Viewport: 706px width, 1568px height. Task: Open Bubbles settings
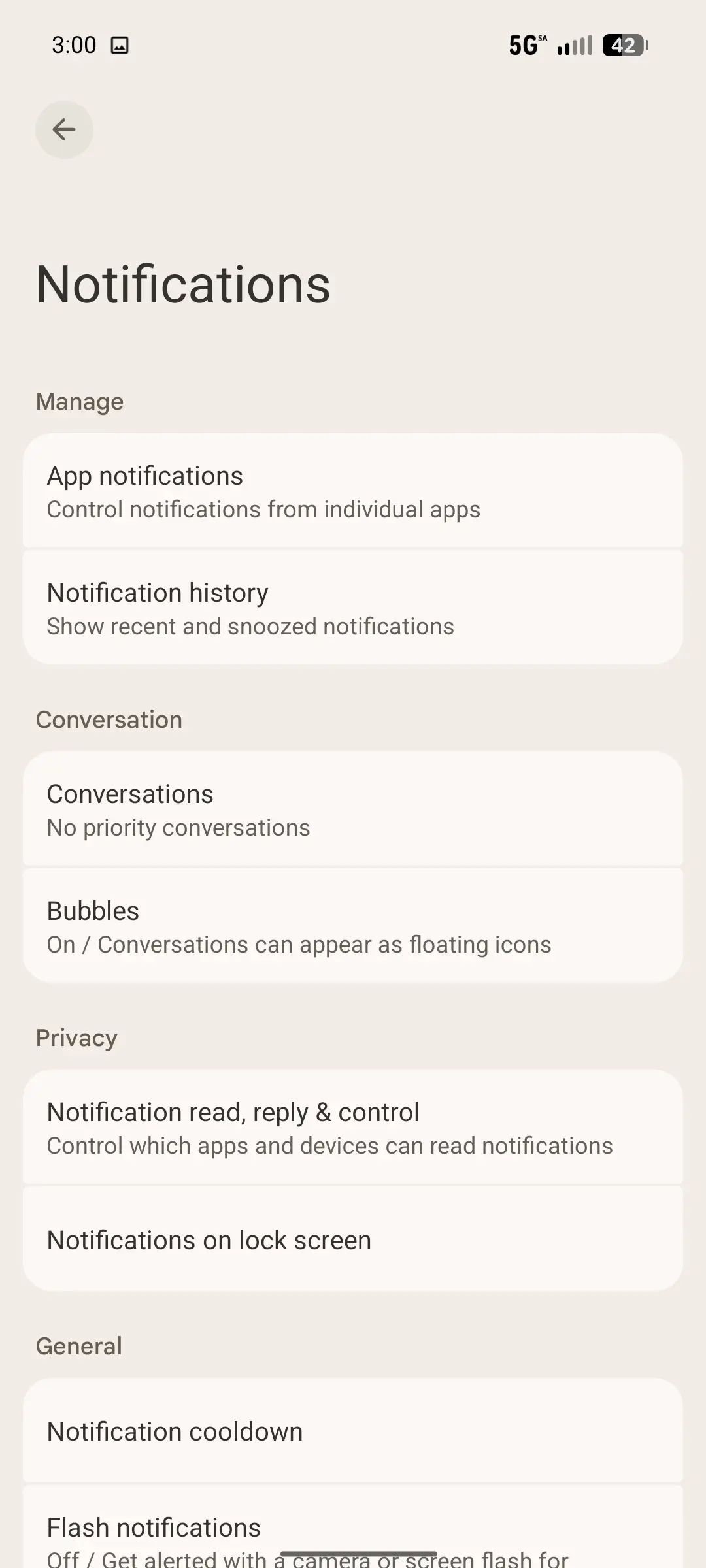point(353,926)
